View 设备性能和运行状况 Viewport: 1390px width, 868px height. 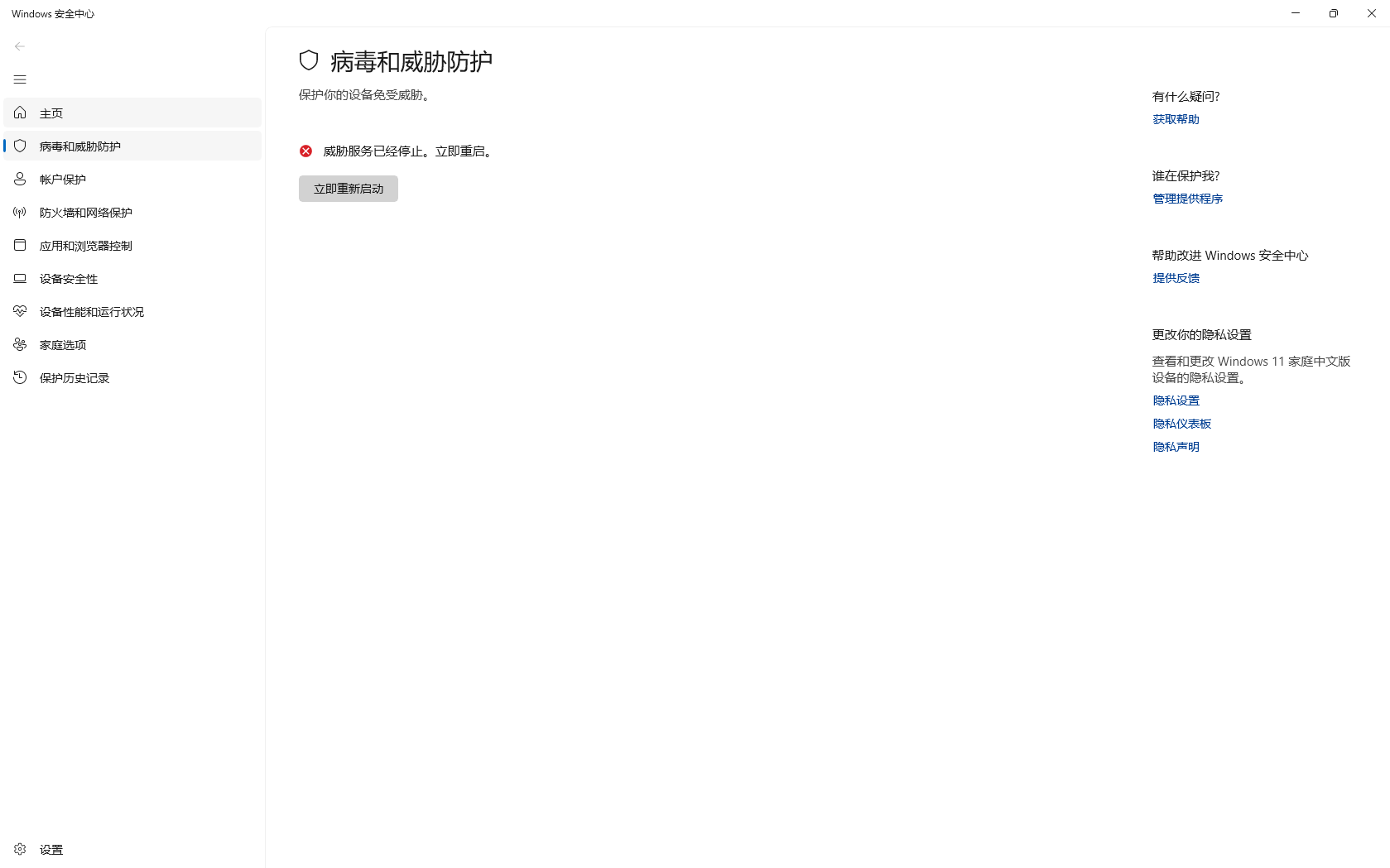tap(91, 312)
